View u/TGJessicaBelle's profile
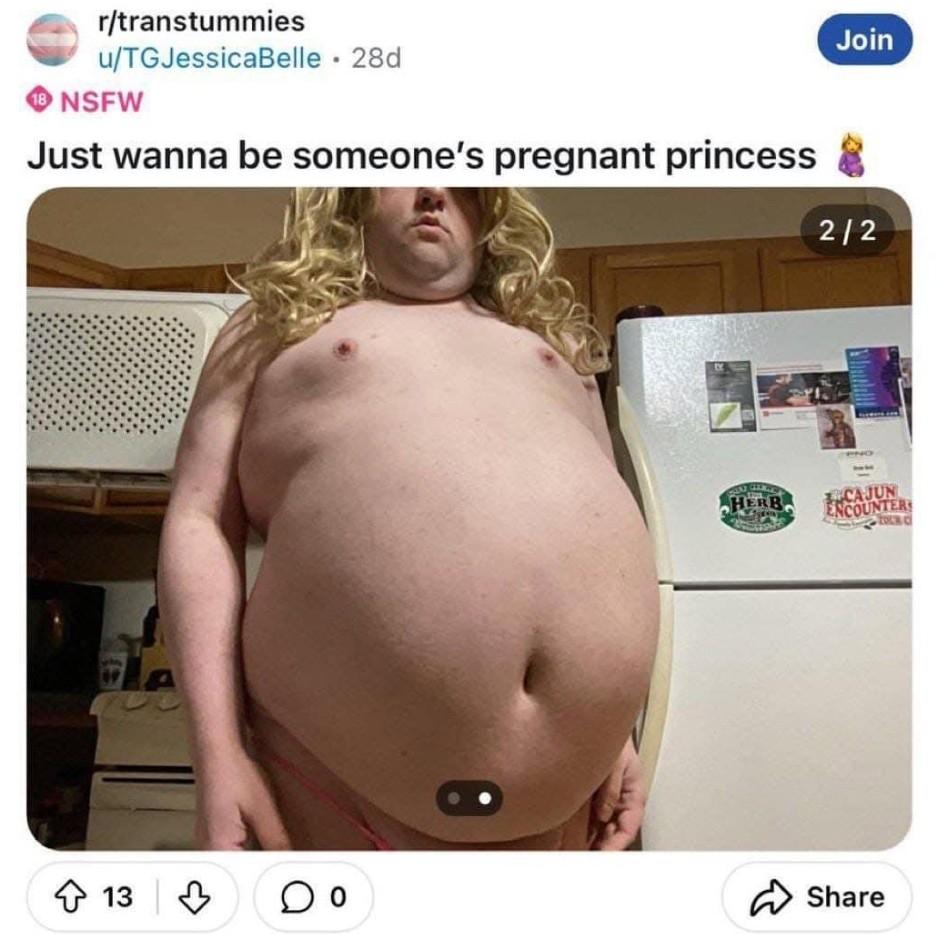 [x=208, y=57]
